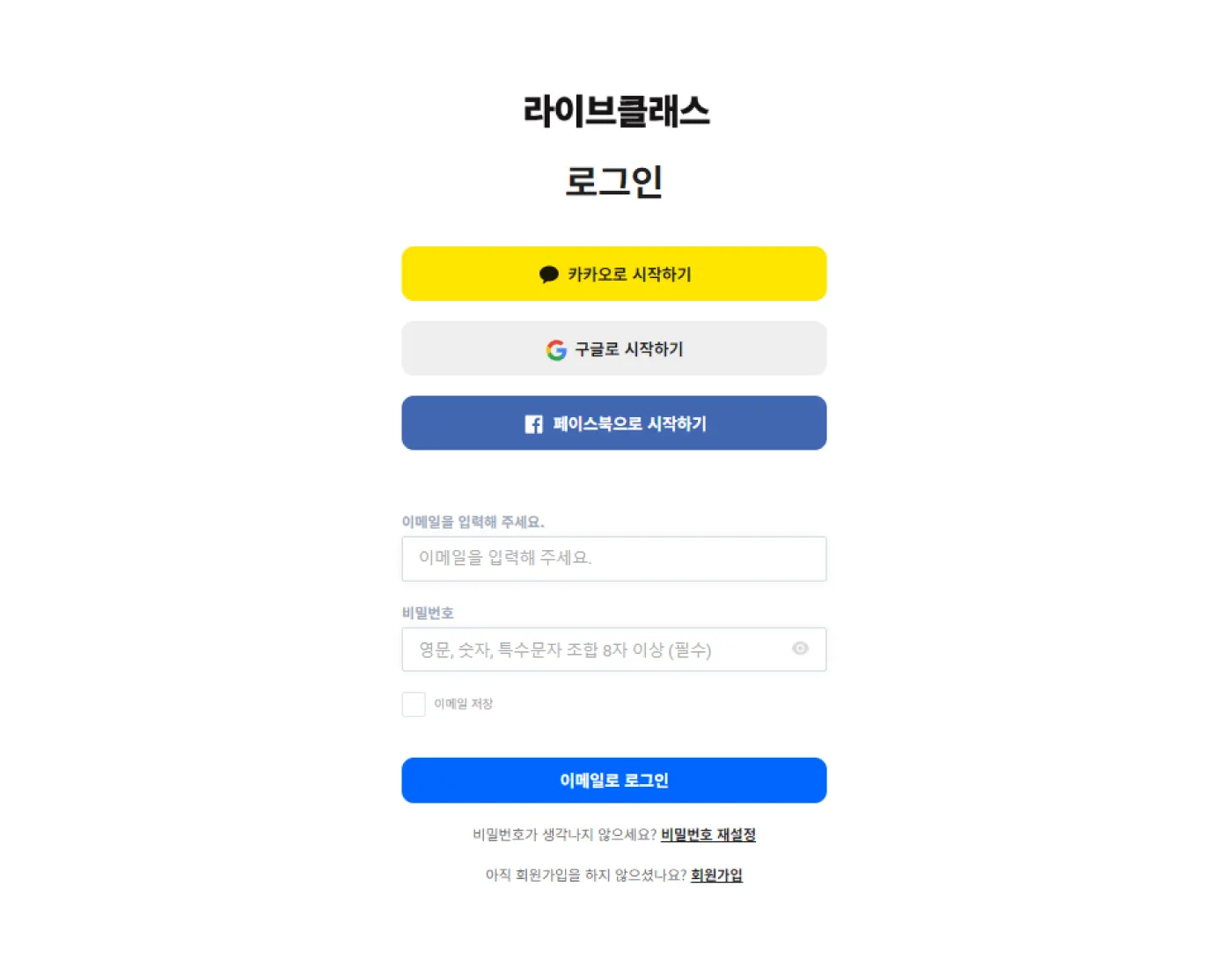
Task: Open the 비밀번호 재설정 link
Action: click(x=708, y=834)
